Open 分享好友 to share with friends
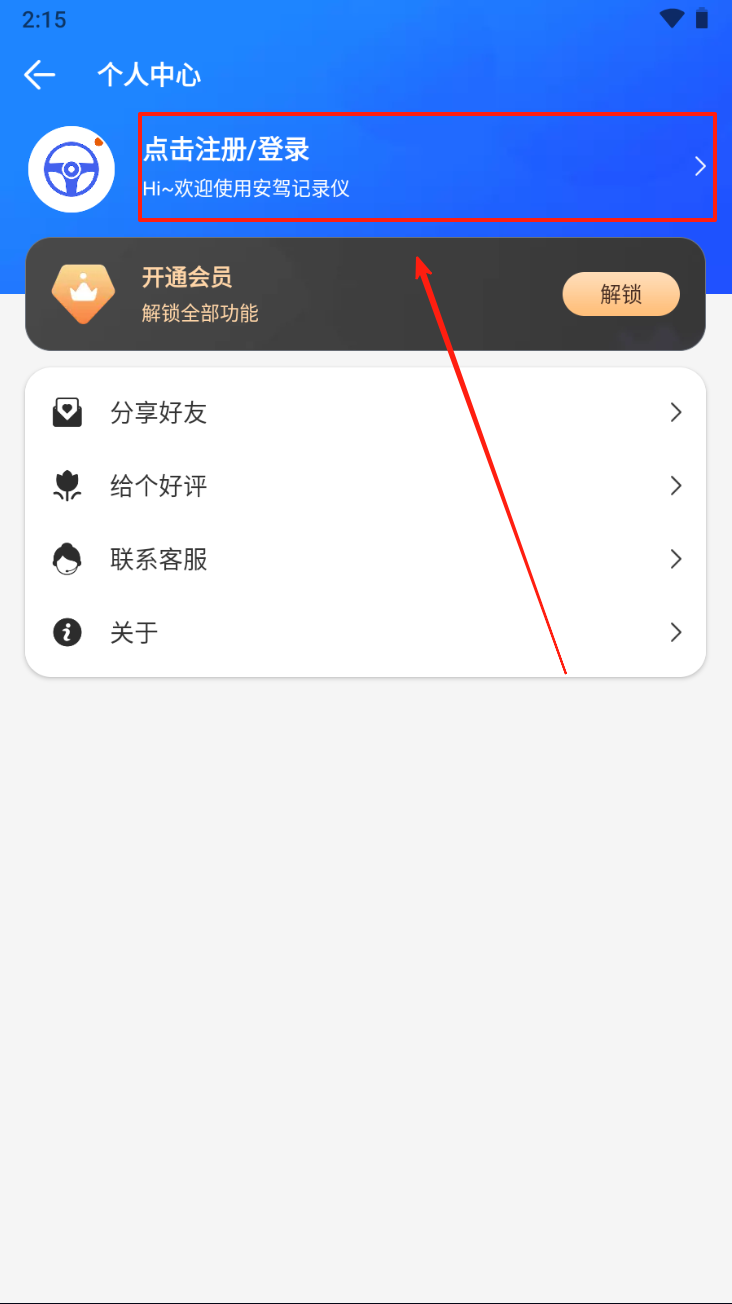Screen dimensions: 732x1304 click(365, 412)
